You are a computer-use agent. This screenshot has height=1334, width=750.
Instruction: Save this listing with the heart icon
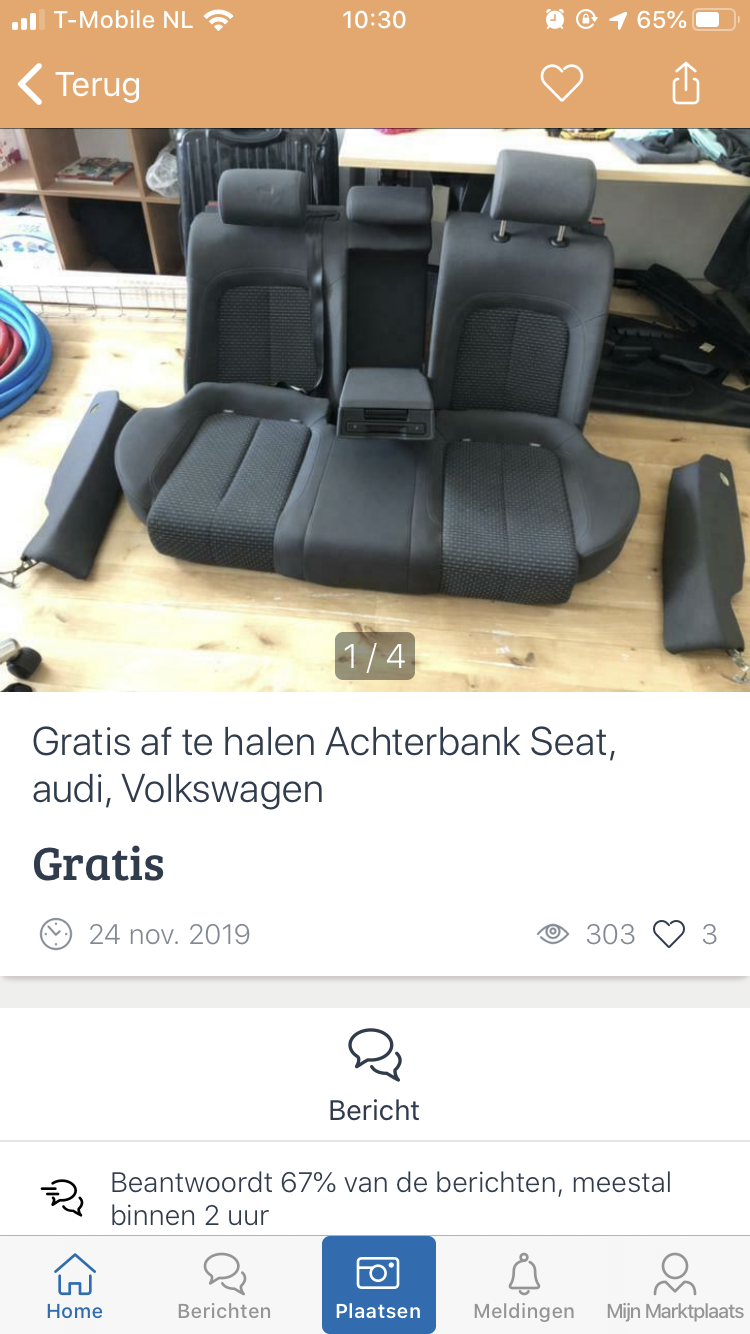pos(561,83)
